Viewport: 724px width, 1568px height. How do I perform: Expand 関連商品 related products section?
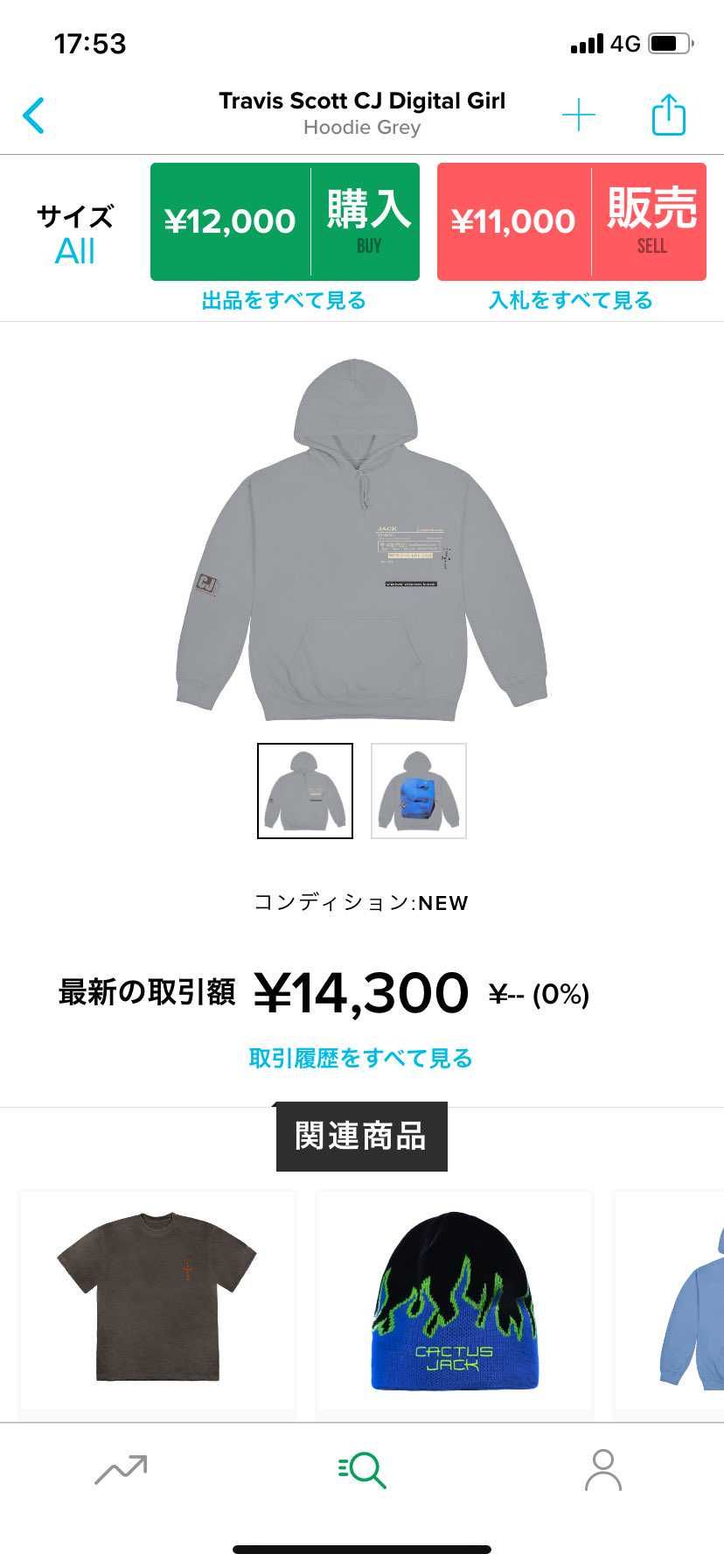tap(362, 1137)
